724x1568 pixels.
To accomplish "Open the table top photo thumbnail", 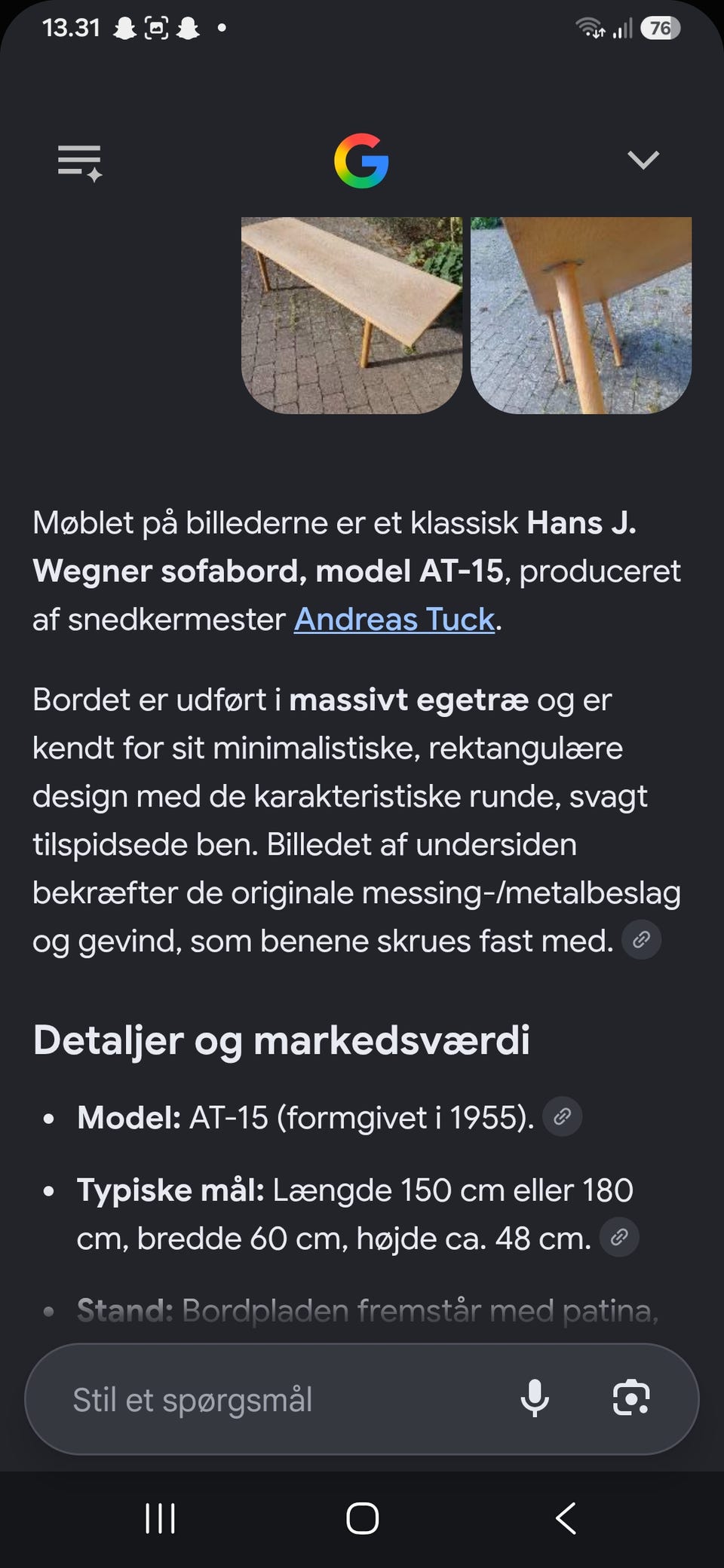I will click(351, 315).
